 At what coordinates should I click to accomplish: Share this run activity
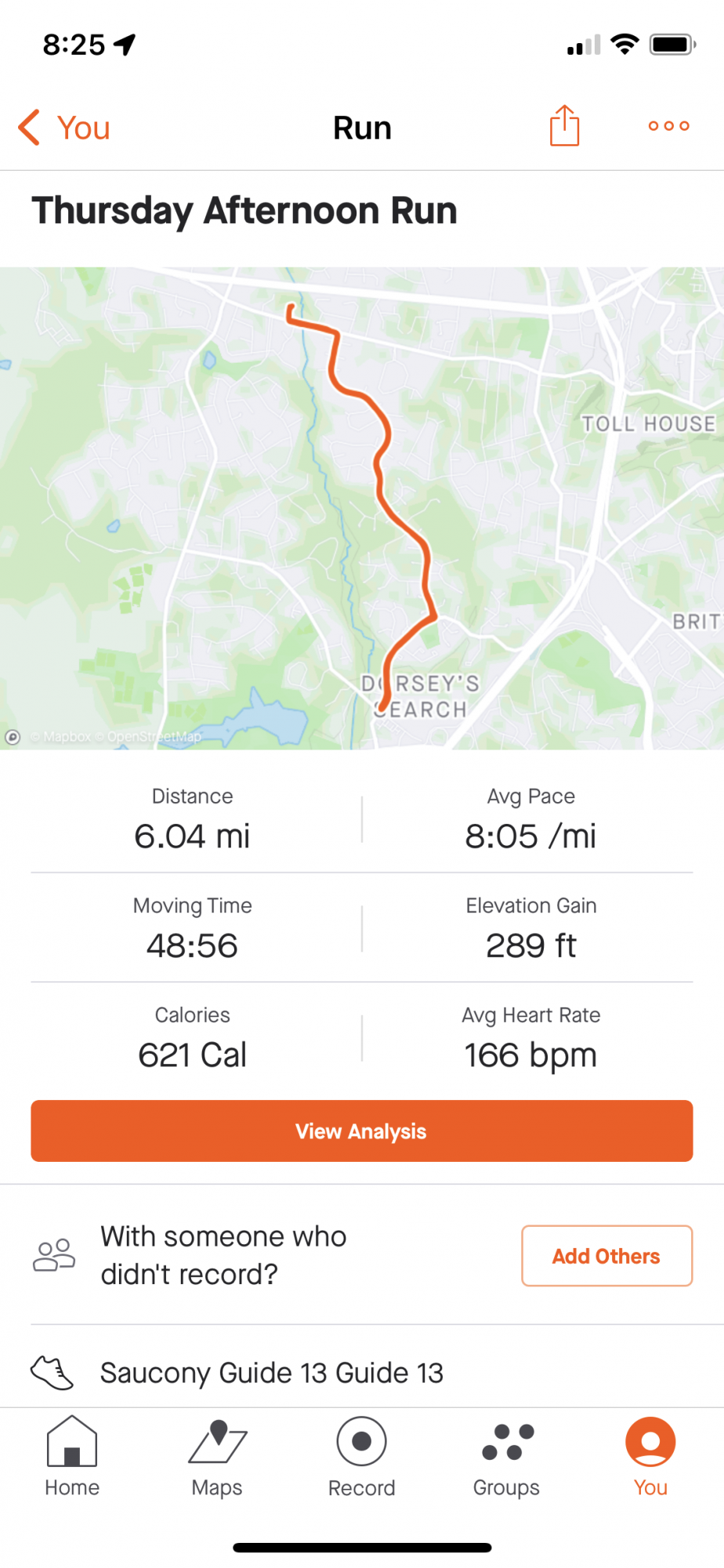tap(564, 125)
